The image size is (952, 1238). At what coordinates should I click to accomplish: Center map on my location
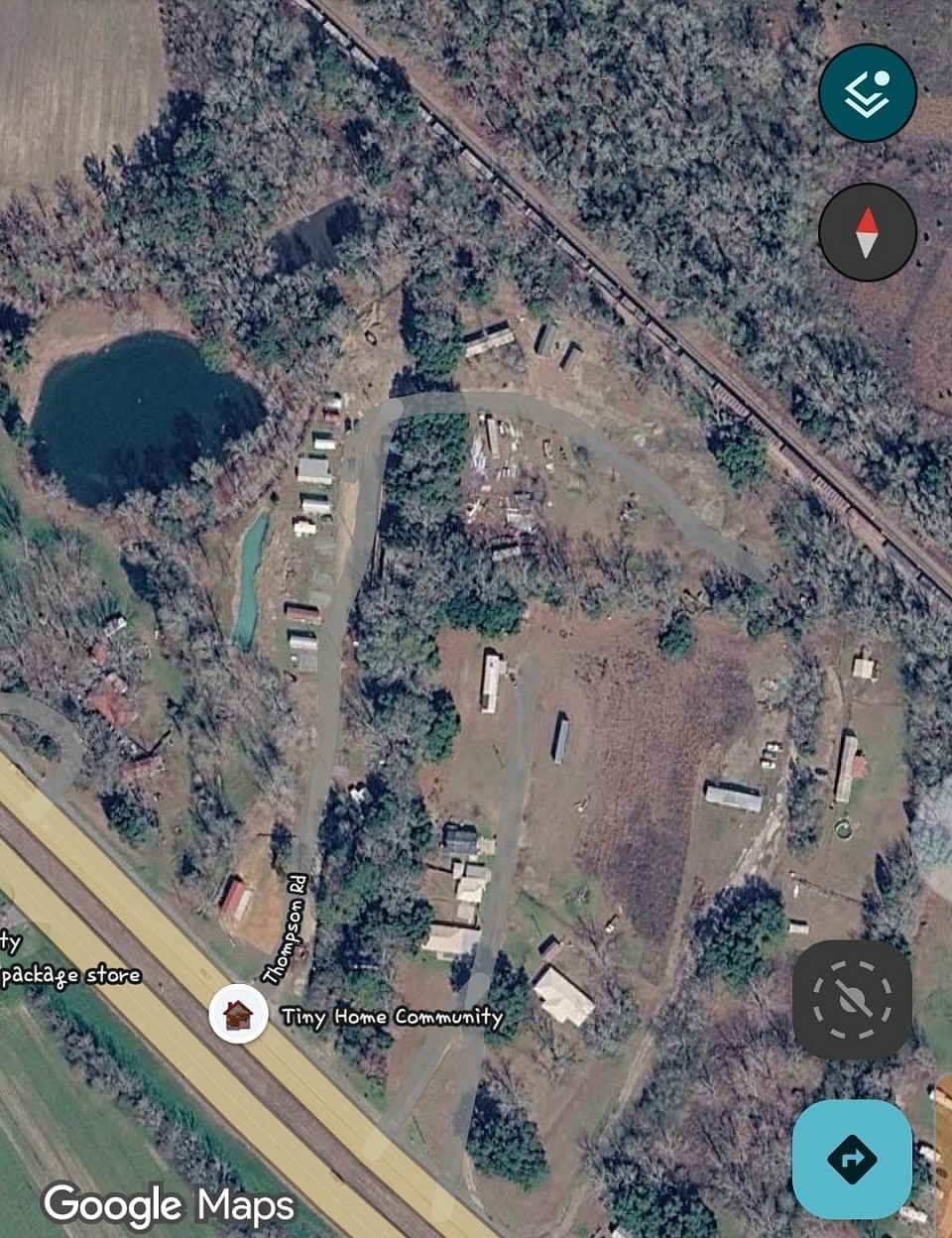(x=852, y=1000)
